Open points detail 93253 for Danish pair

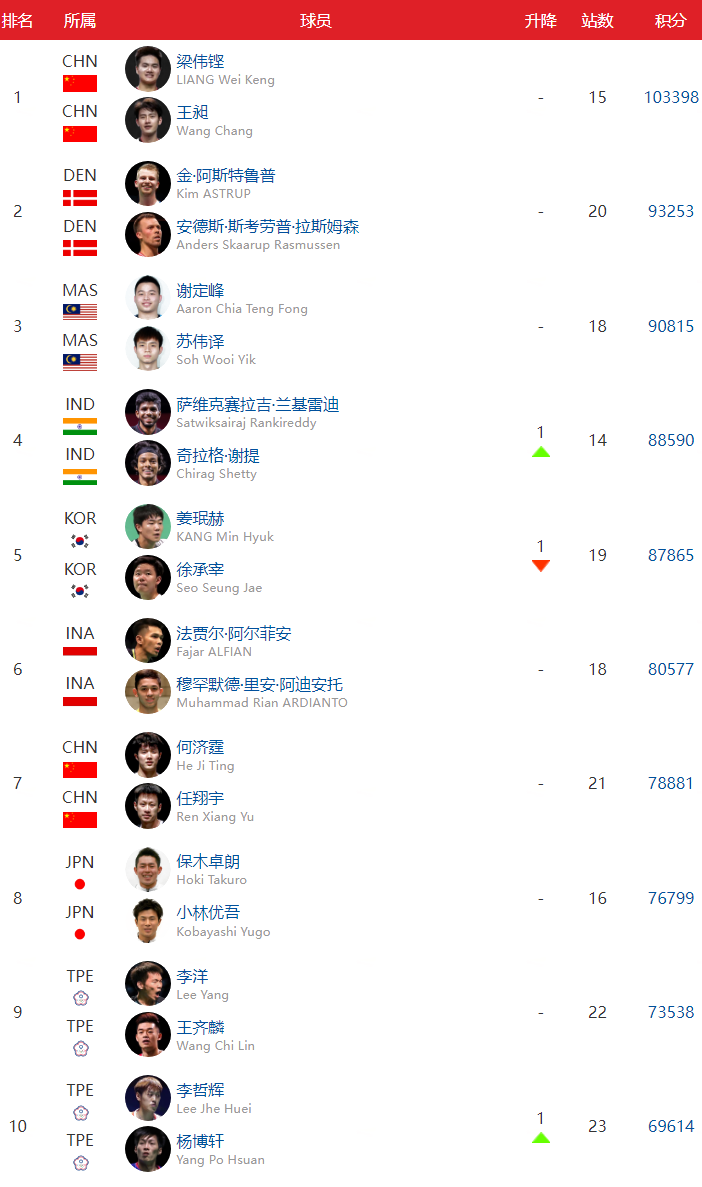[671, 211]
